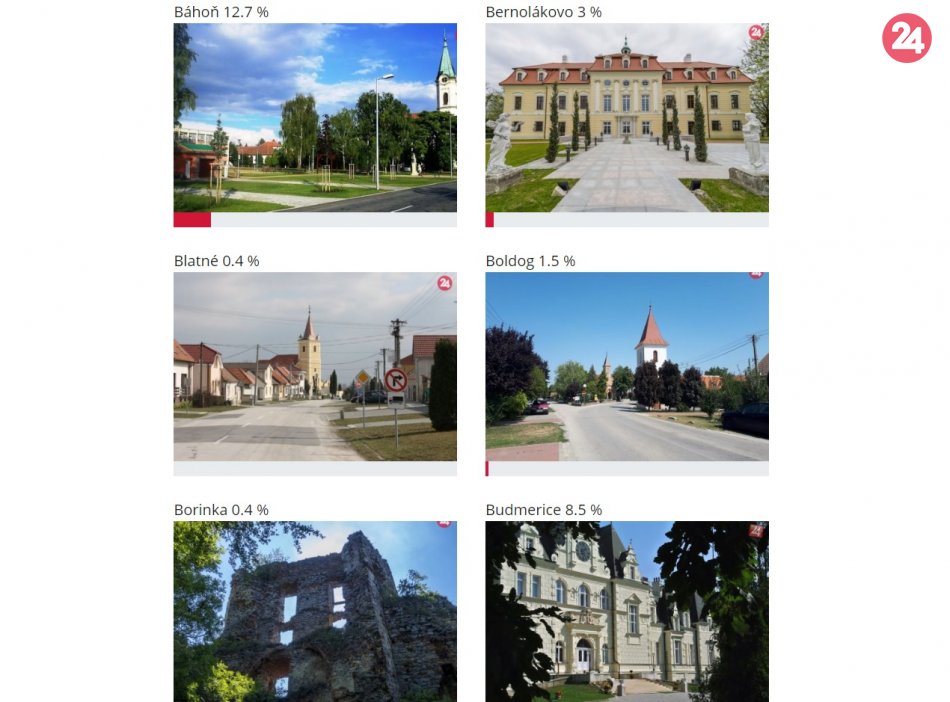Choose the Blatné street photo
The image size is (950, 702).
tap(315, 366)
